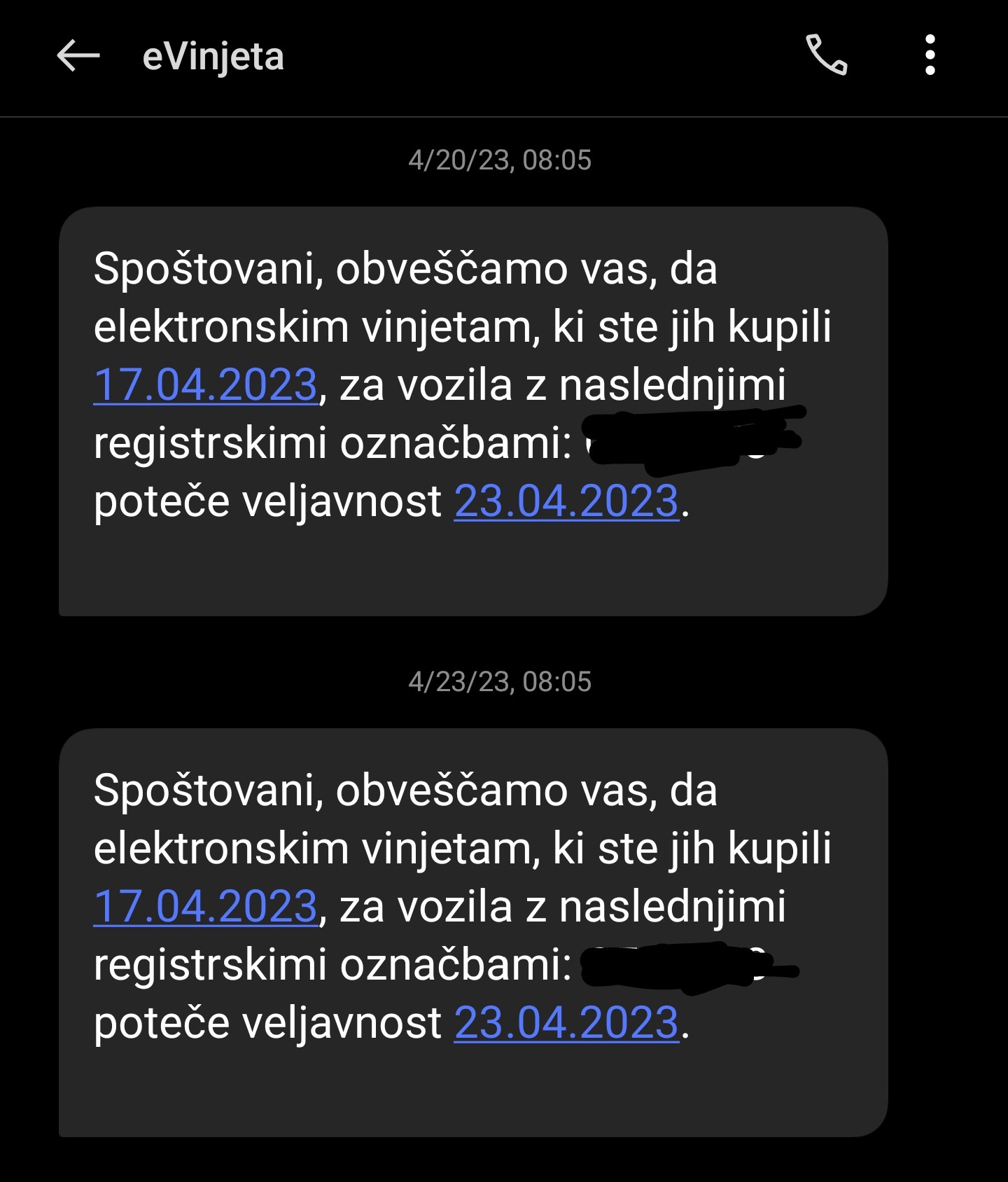The height and width of the screenshot is (1182, 1008).
Task: Open the 23.04.2023 date link in the 4/20/23 message
Action: [566, 501]
